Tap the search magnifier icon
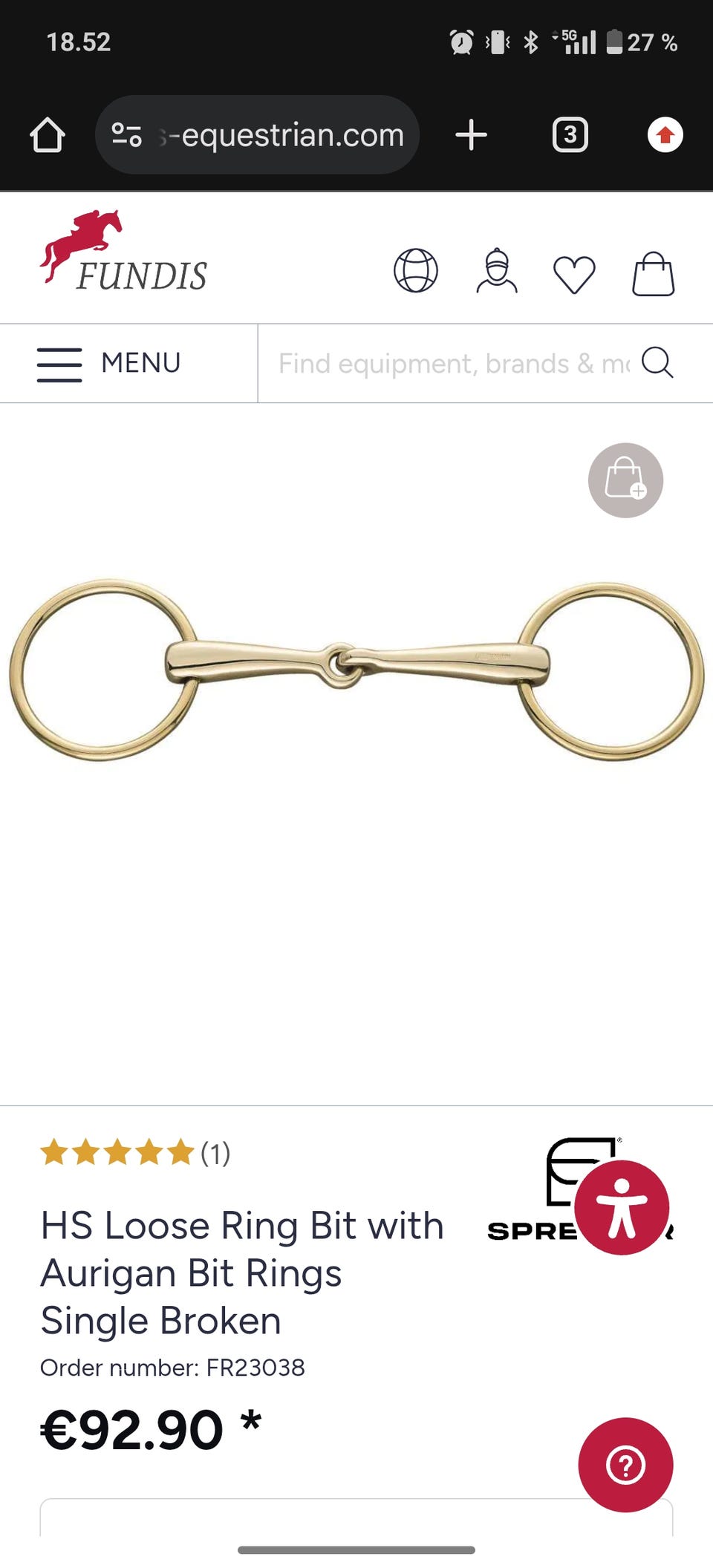 pyautogui.click(x=657, y=363)
